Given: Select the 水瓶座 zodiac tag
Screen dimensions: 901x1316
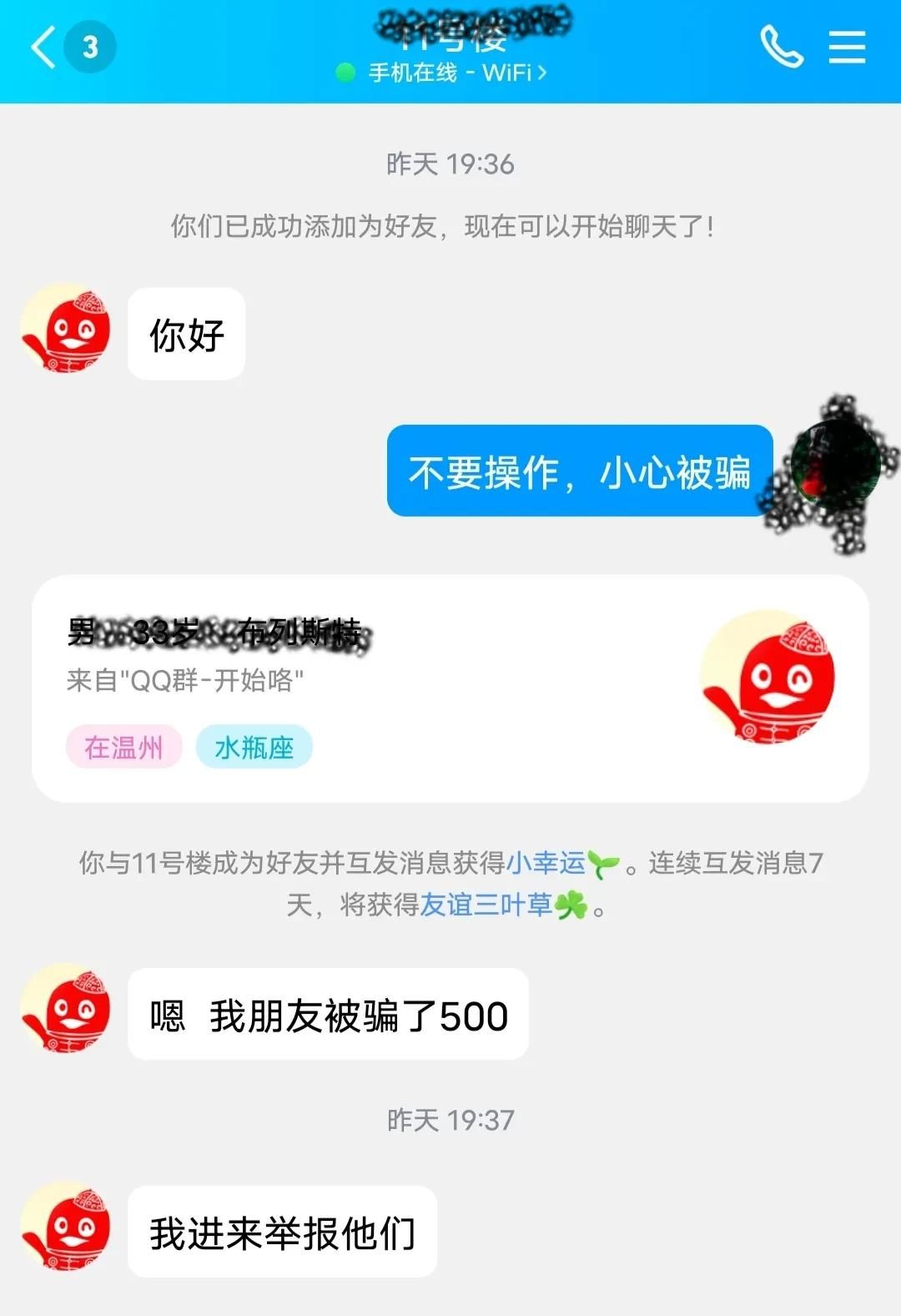Looking at the screenshot, I should (x=255, y=749).
